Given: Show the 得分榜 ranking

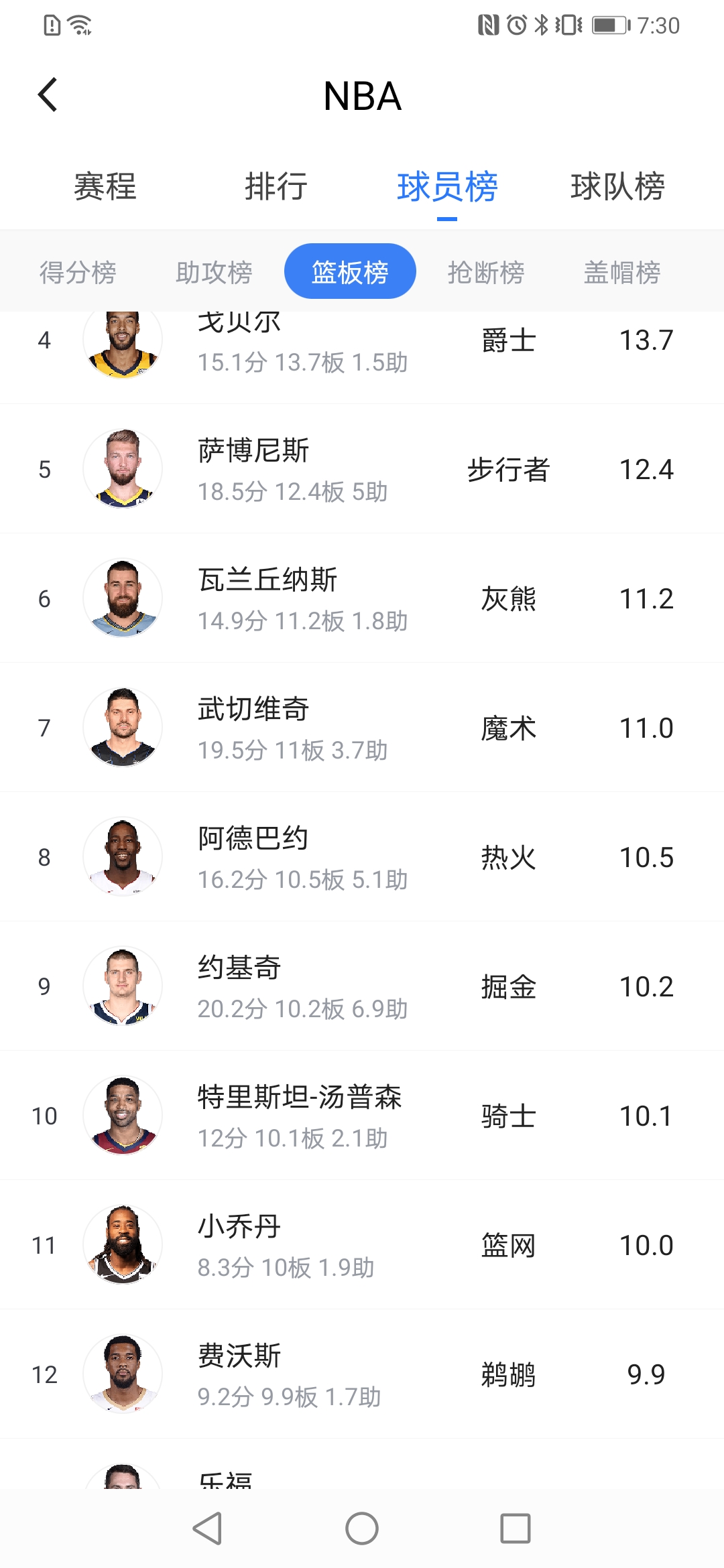Looking at the screenshot, I should (78, 272).
